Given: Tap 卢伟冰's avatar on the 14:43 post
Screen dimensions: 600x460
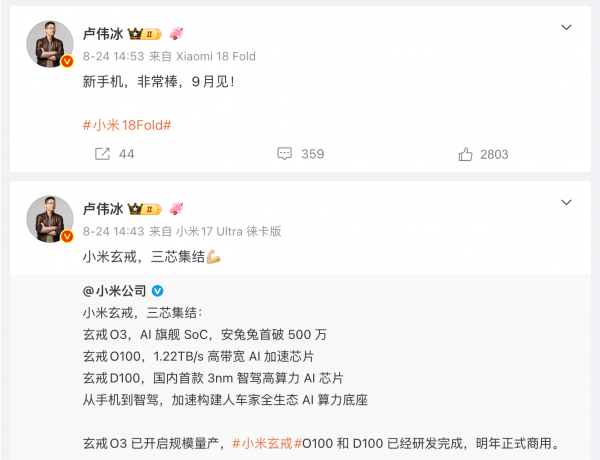Looking at the screenshot, I should click(x=50, y=219).
